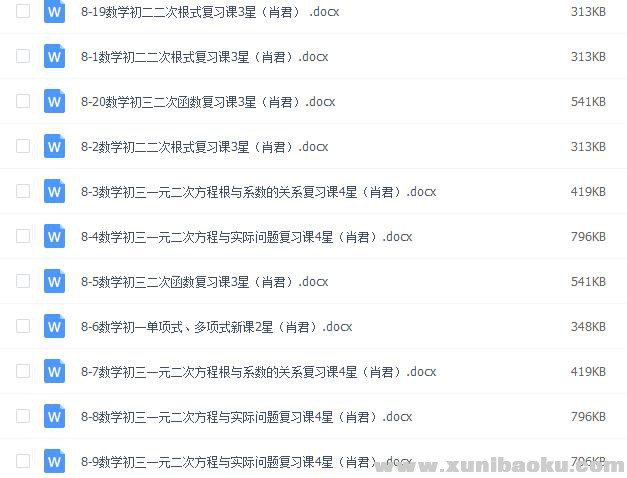Open file 8-5数学初三二次函数复习课3星
The height and width of the screenshot is (478, 627).
click(x=204, y=282)
